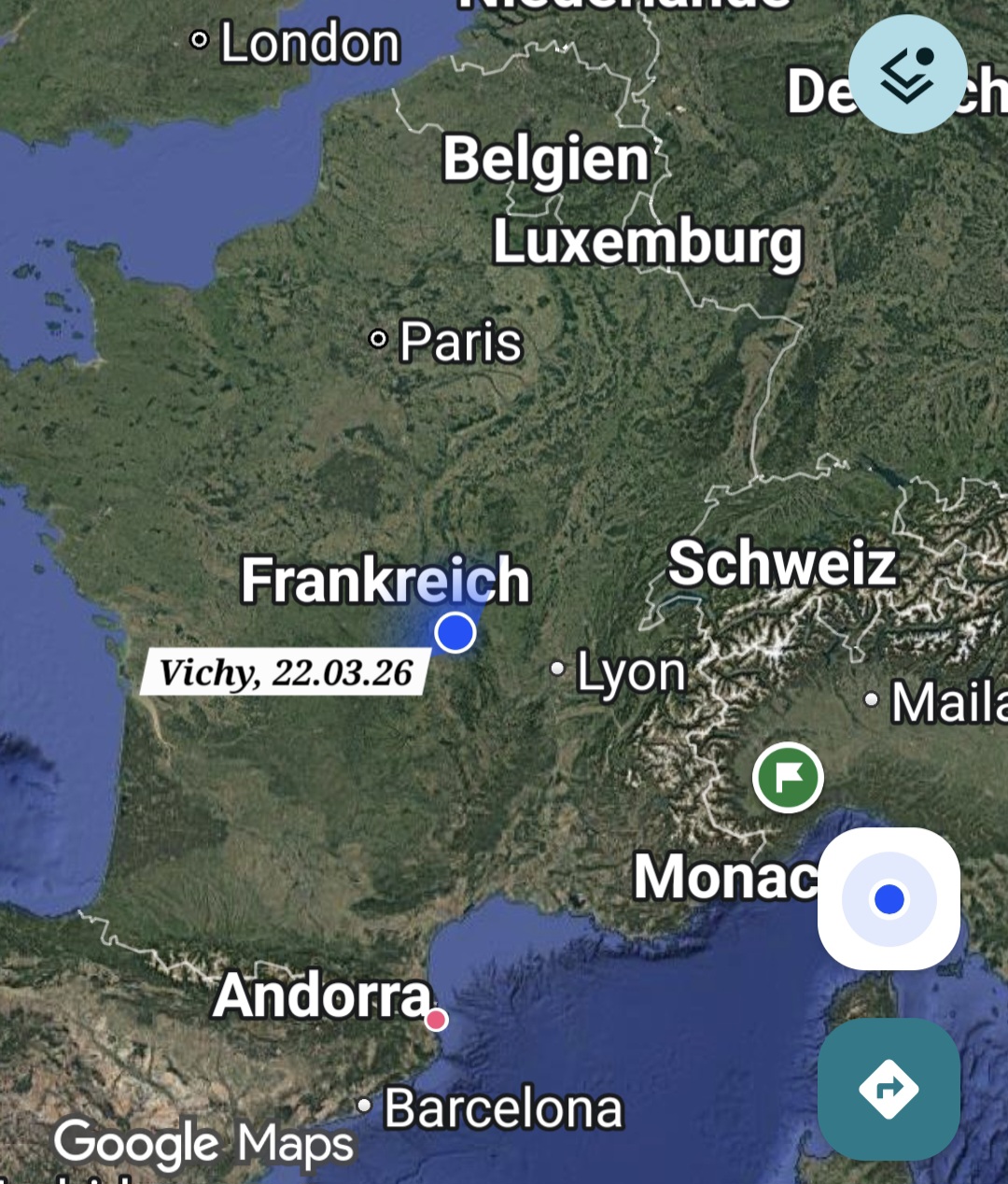The height and width of the screenshot is (1184, 1008).
Task: Open directions with the arrow button
Action: click(x=889, y=1089)
